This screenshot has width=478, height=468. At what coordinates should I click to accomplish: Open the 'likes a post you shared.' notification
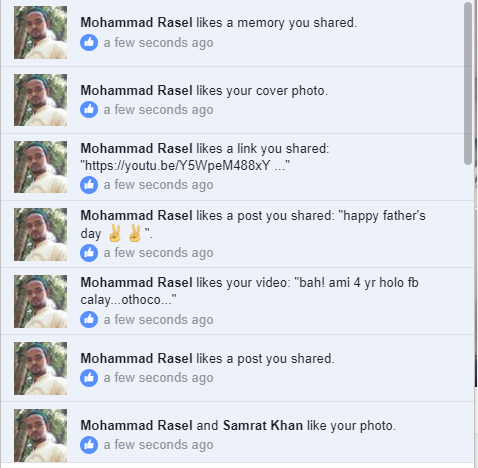coord(237,368)
